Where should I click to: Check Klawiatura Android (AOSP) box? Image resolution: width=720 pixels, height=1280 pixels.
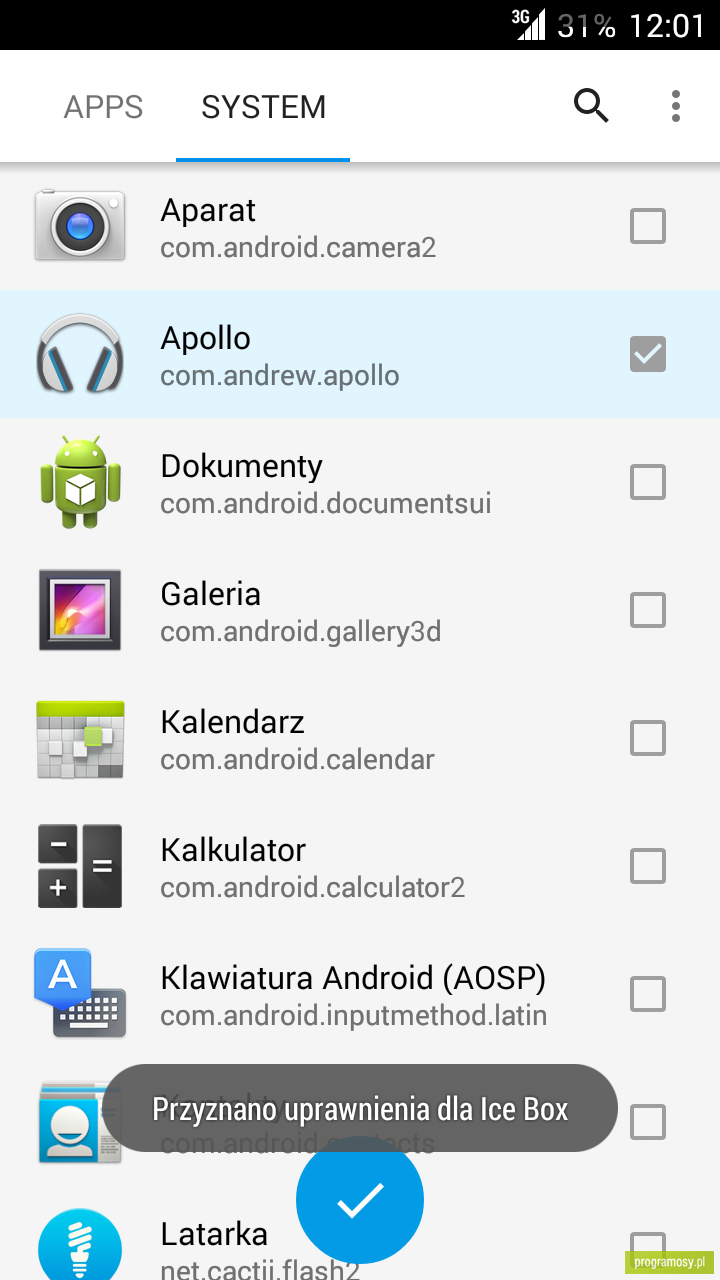coord(648,994)
